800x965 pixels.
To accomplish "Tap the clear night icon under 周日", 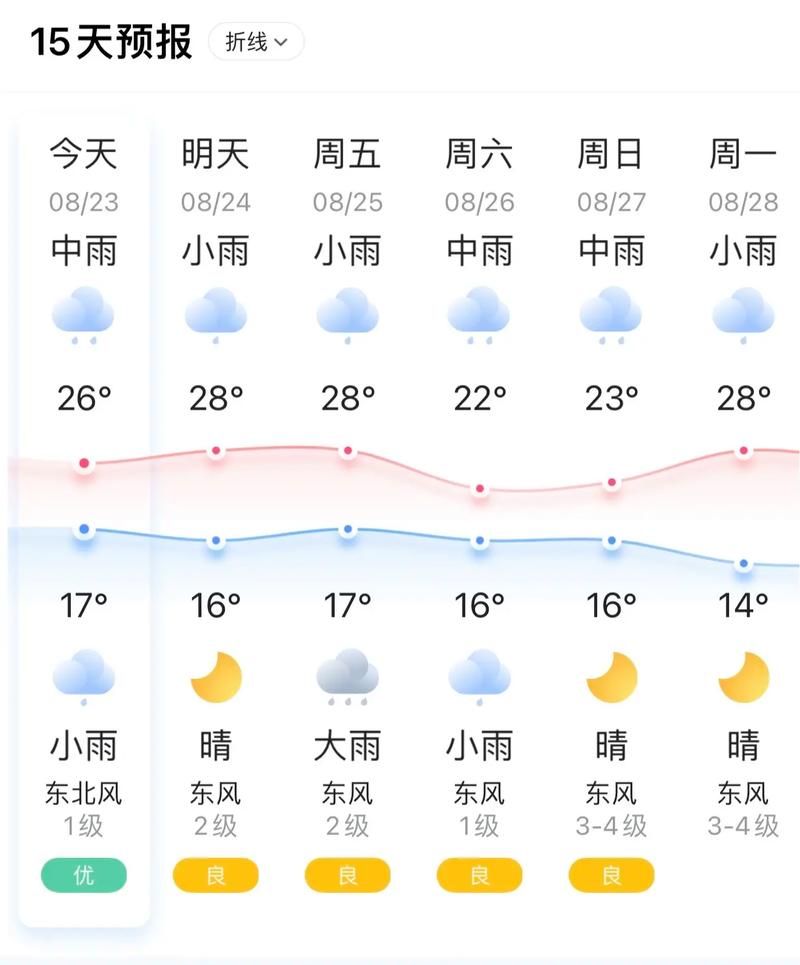I will click(x=611, y=676).
